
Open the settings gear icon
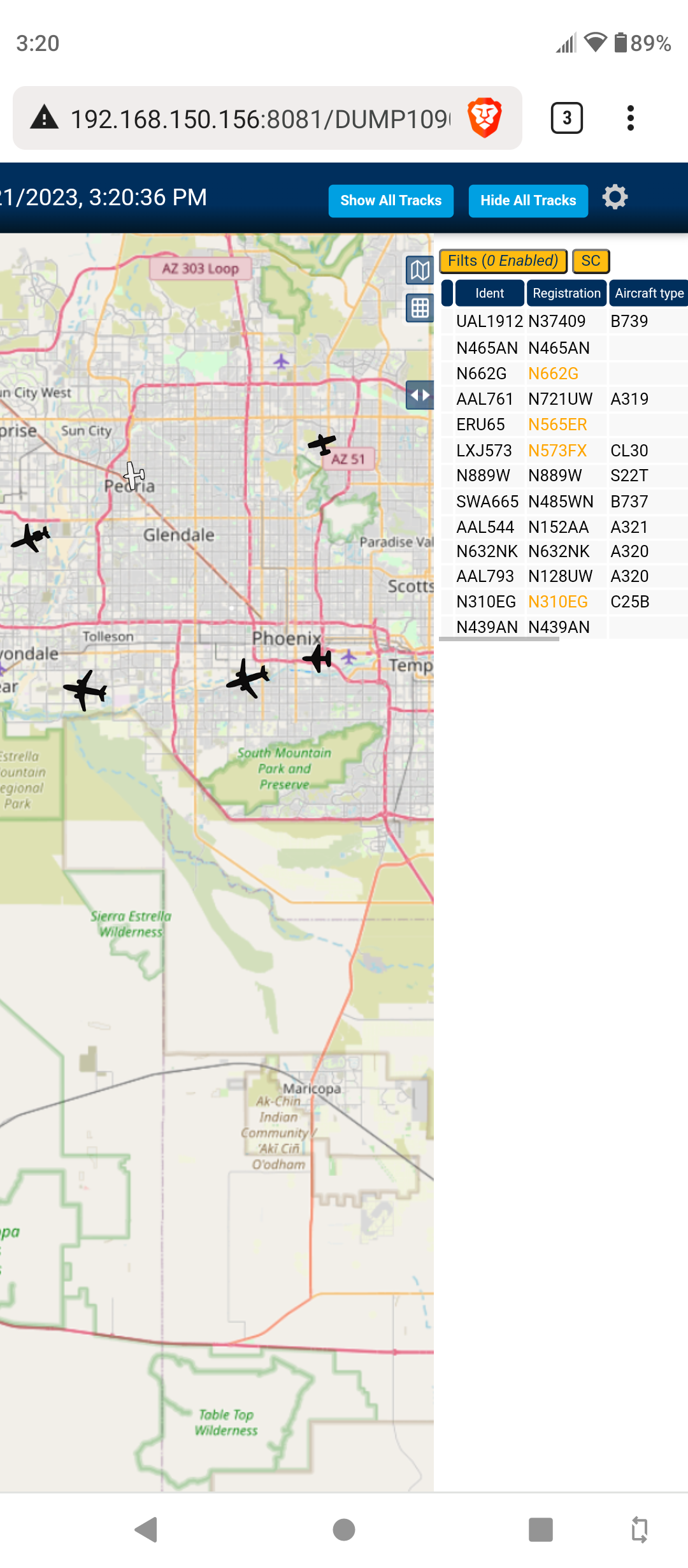pyautogui.click(x=615, y=197)
